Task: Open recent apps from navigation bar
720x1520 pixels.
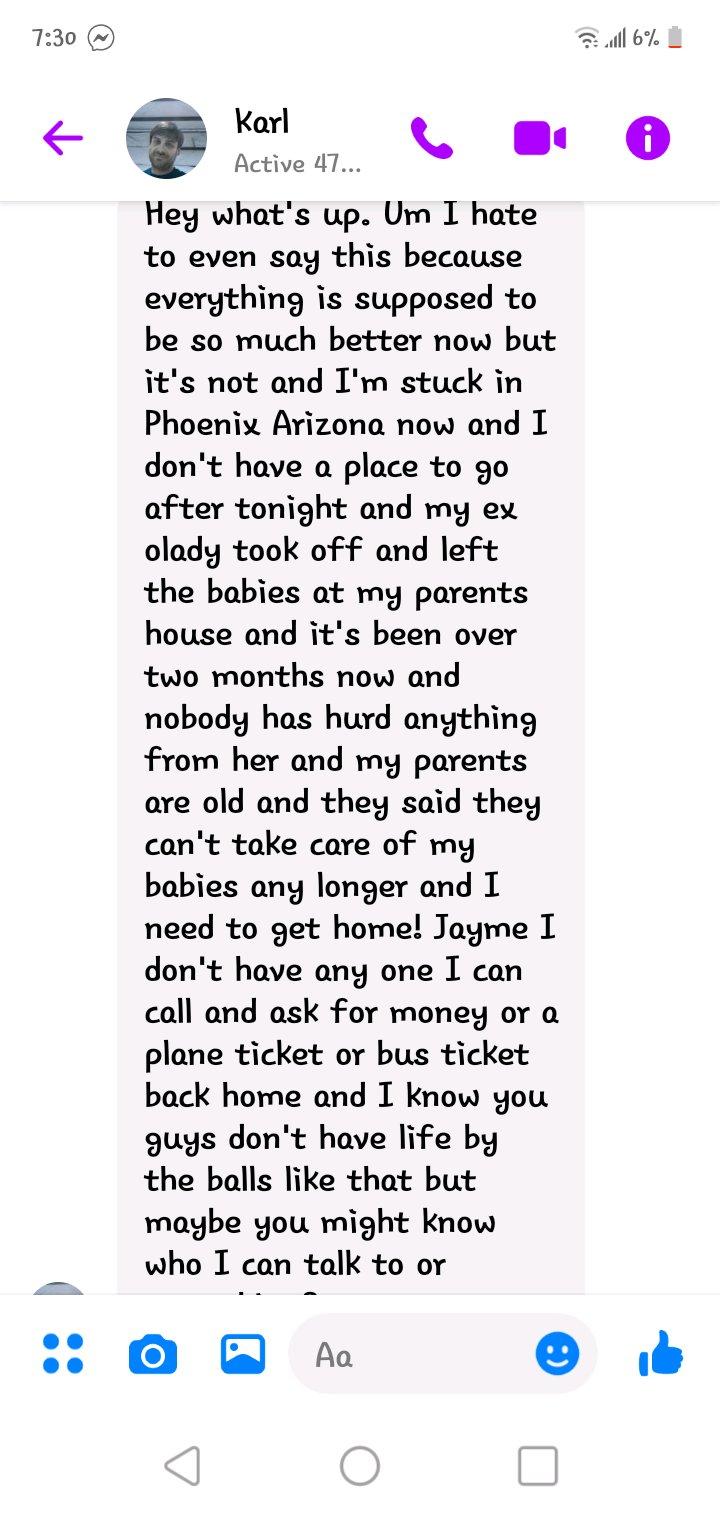Action: pyautogui.click(x=537, y=1467)
